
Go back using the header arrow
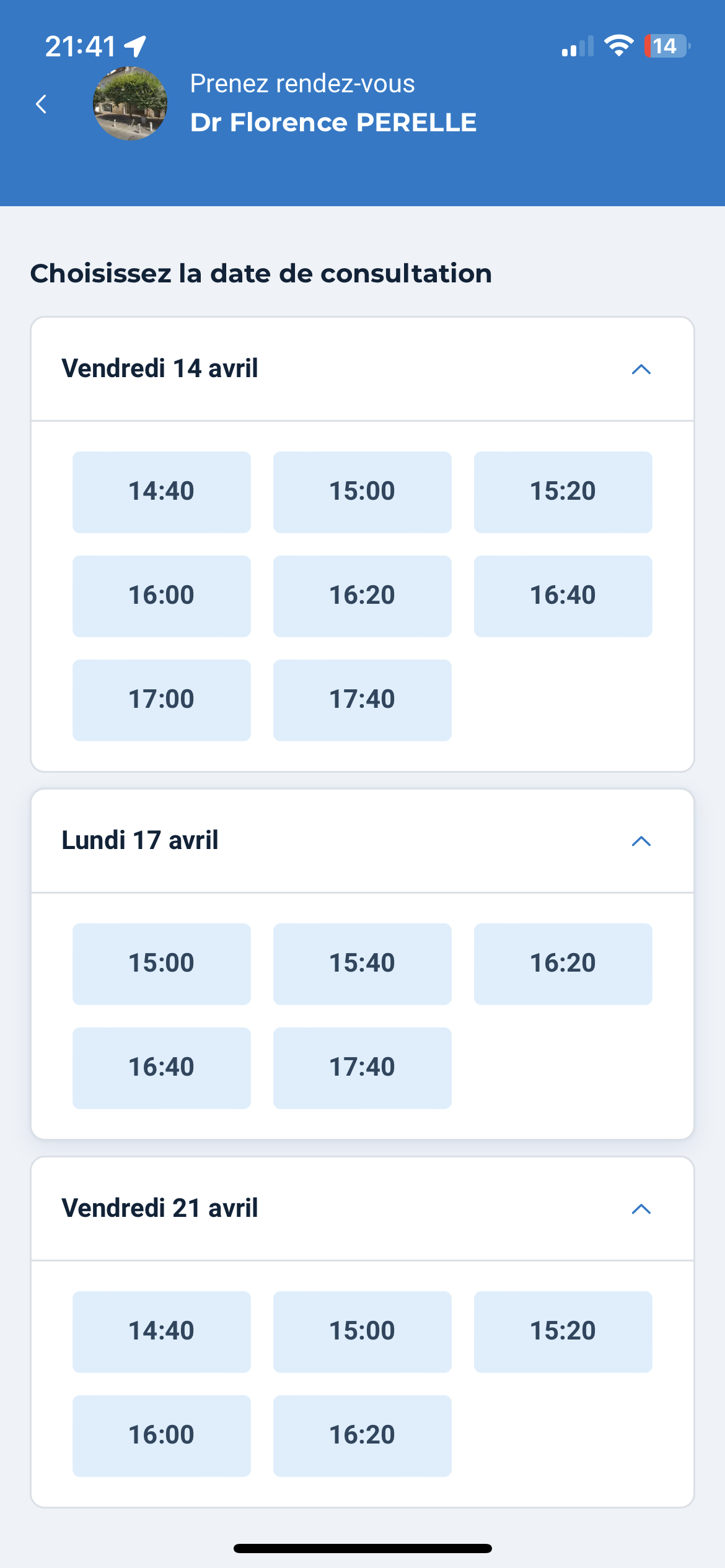(42, 104)
